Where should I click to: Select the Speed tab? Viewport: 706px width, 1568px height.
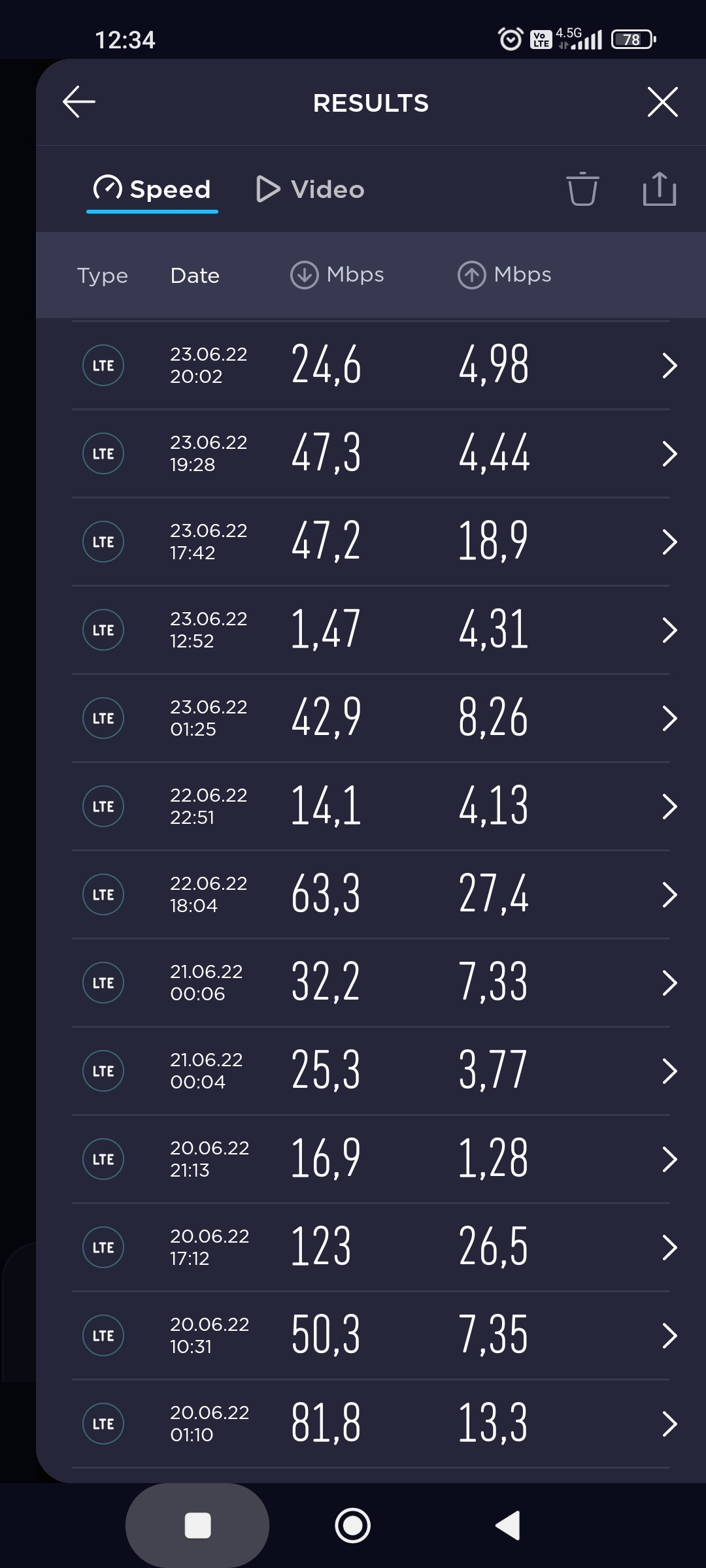[x=152, y=189]
